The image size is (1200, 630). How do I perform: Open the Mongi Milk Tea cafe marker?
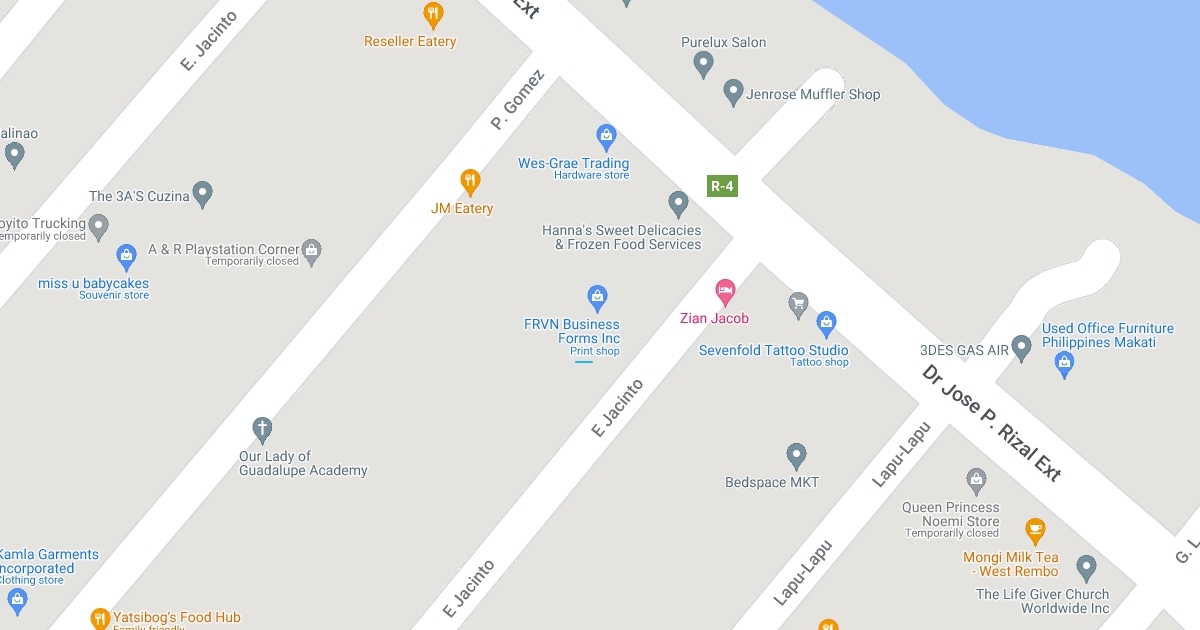tap(1035, 530)
